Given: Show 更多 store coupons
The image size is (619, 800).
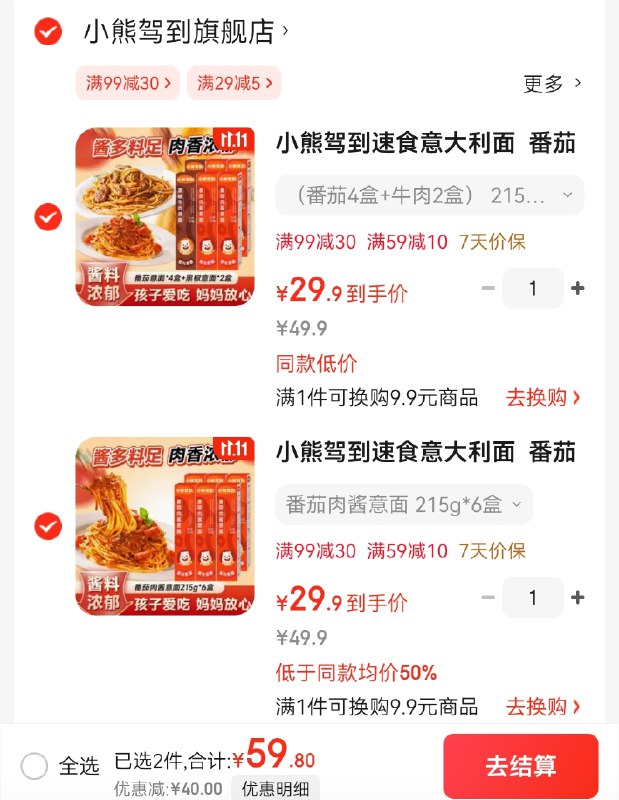Looking at the screenshot, I should (x=552, y=83).
